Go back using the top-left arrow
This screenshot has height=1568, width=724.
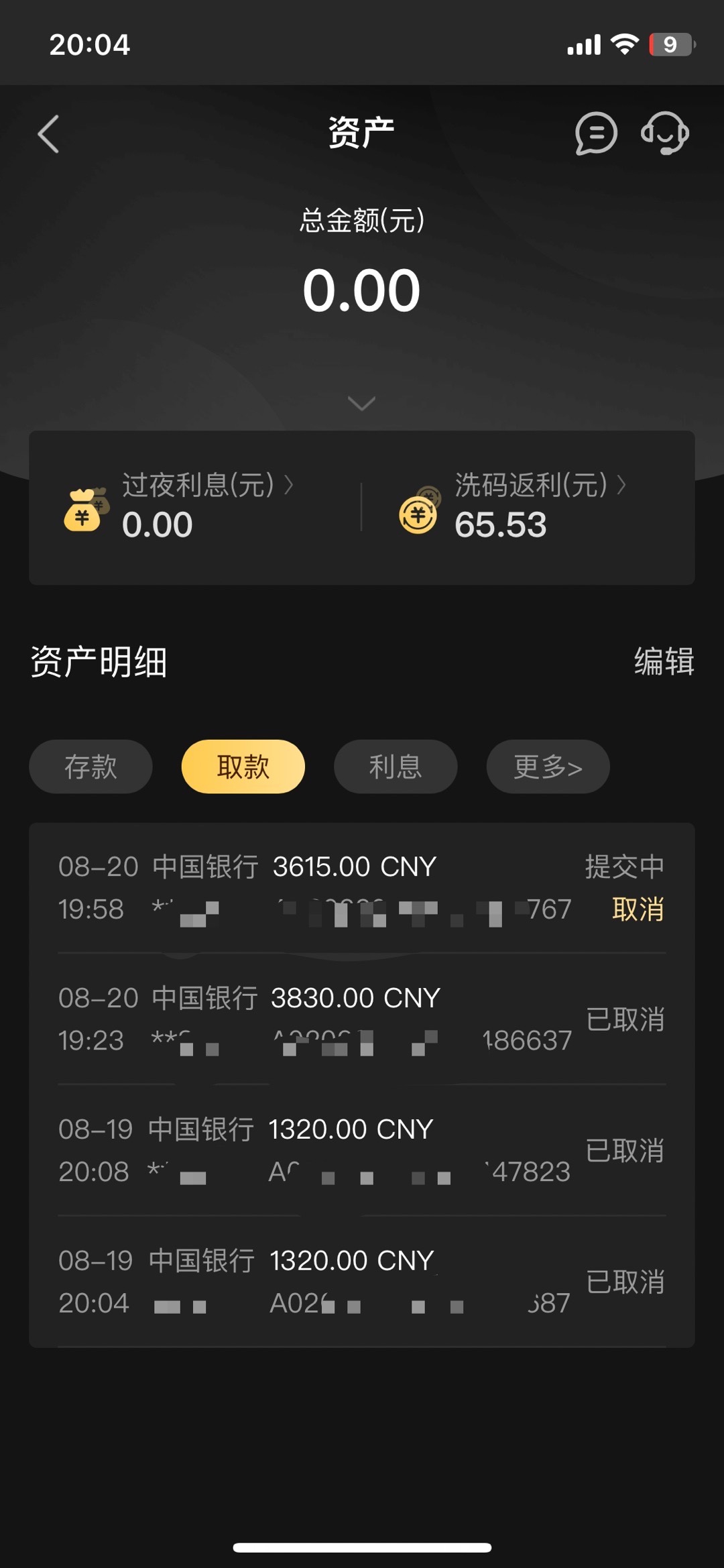[48, 134]
